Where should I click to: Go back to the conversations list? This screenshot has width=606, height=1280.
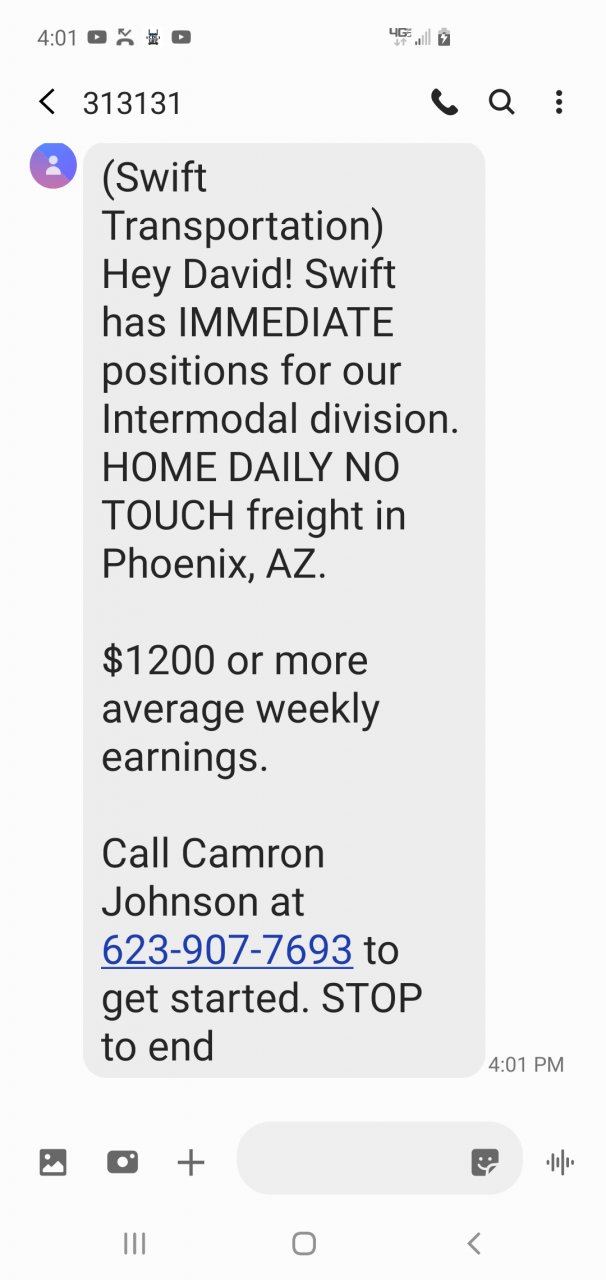pyautogui.click(x=46, y=102)
